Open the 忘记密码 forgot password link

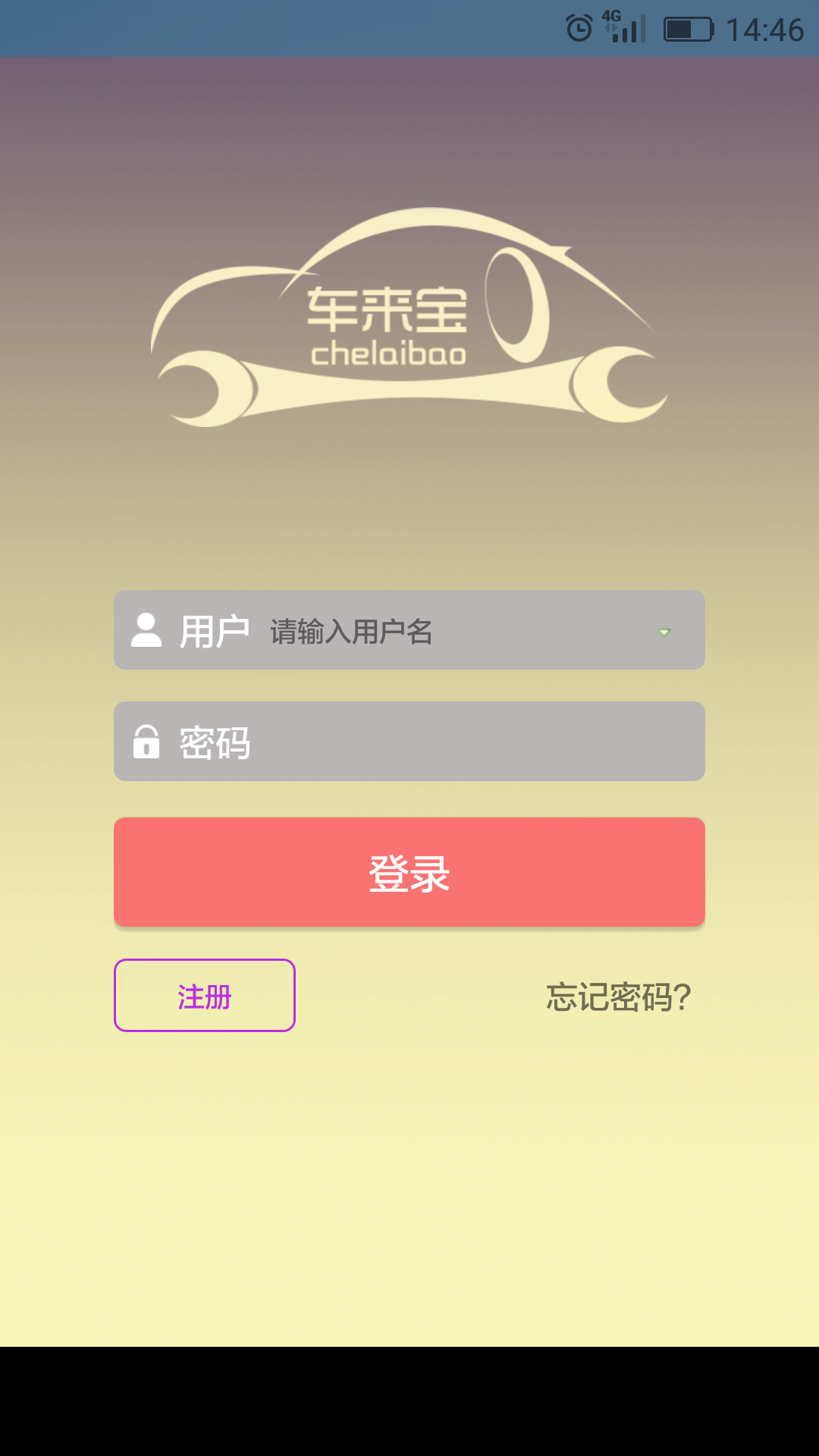tap(619, 996)
